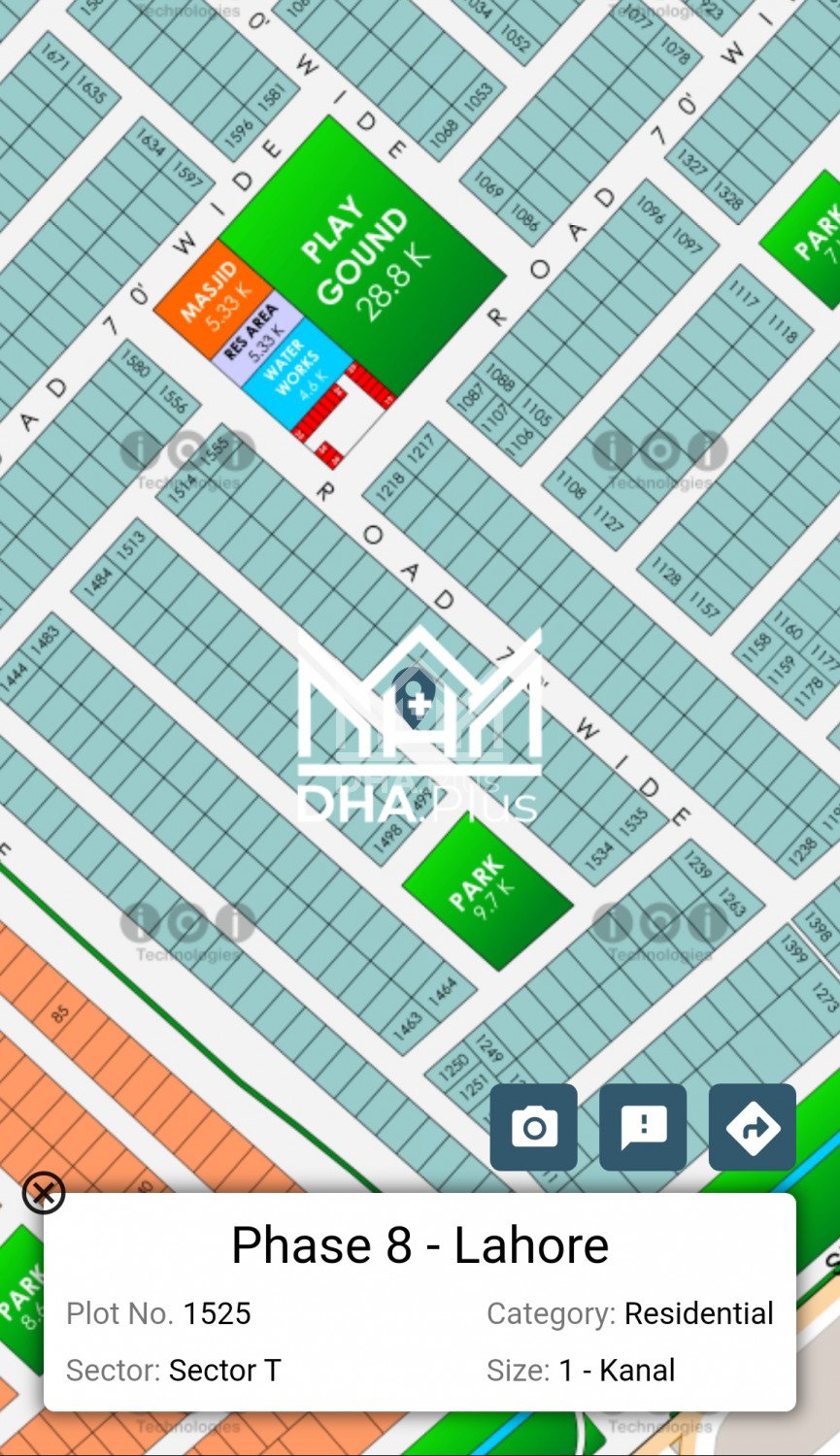Report an issue via the feedback button
Screen dimensions: 840x1456
click(643, 1127)
